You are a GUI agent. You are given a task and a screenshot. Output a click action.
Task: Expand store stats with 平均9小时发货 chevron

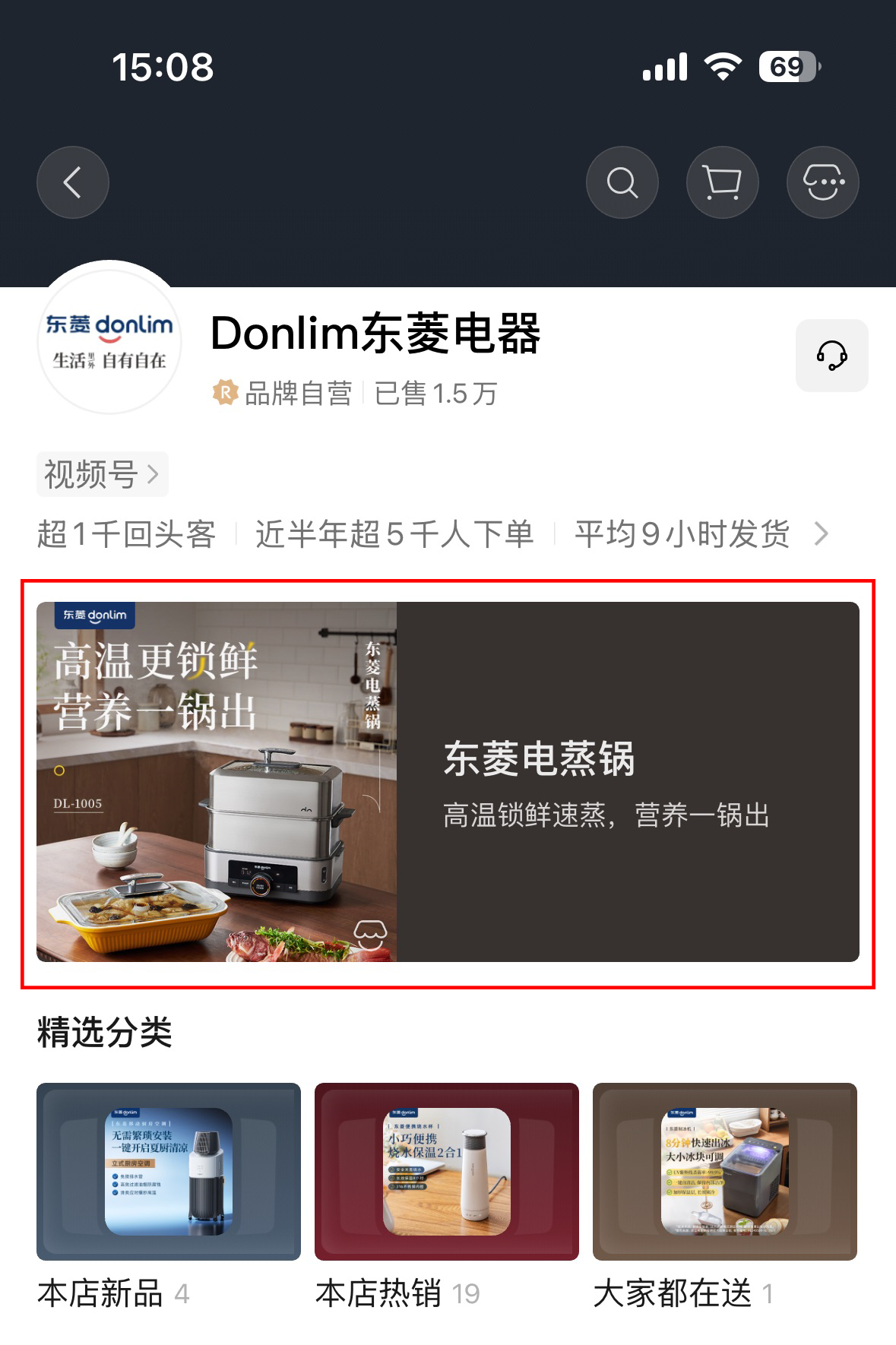pyautogui.click(x=821, y=534)
